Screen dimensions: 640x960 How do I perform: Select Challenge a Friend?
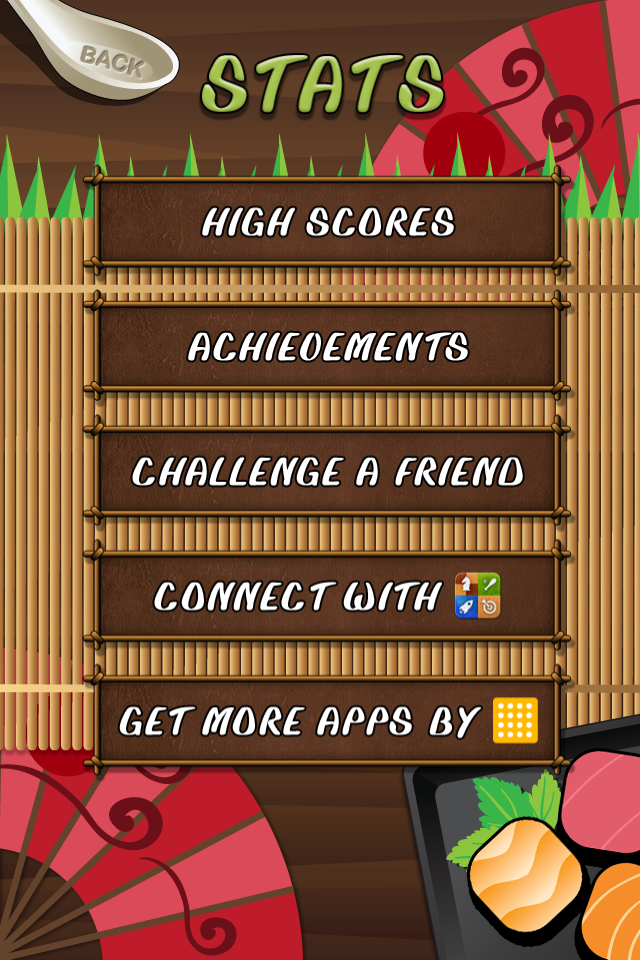pos(328,472)
